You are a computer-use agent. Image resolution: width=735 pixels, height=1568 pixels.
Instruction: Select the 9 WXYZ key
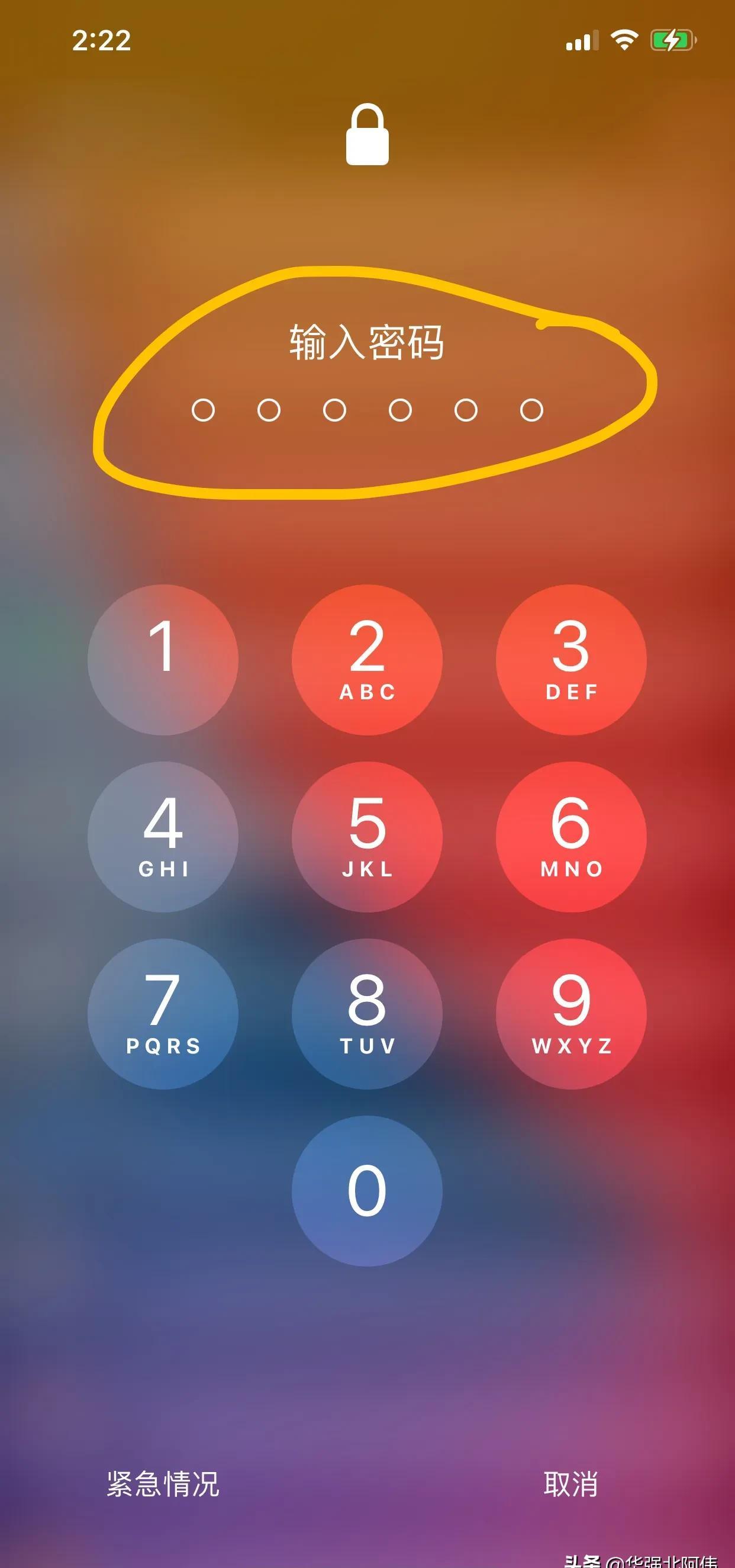click(x=570, y=1014)
